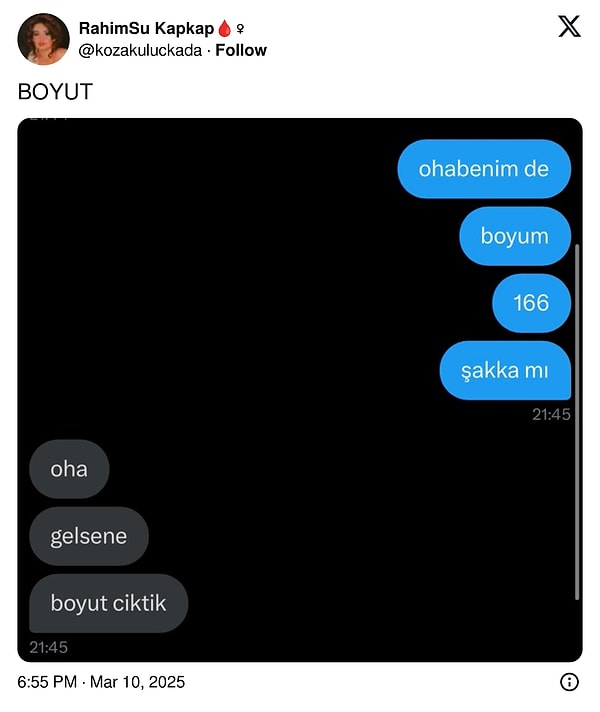Open RahimSu Kapkap's profile avatar
The image size is (600, 712).
pyautogui.click(x=43, y=39)
